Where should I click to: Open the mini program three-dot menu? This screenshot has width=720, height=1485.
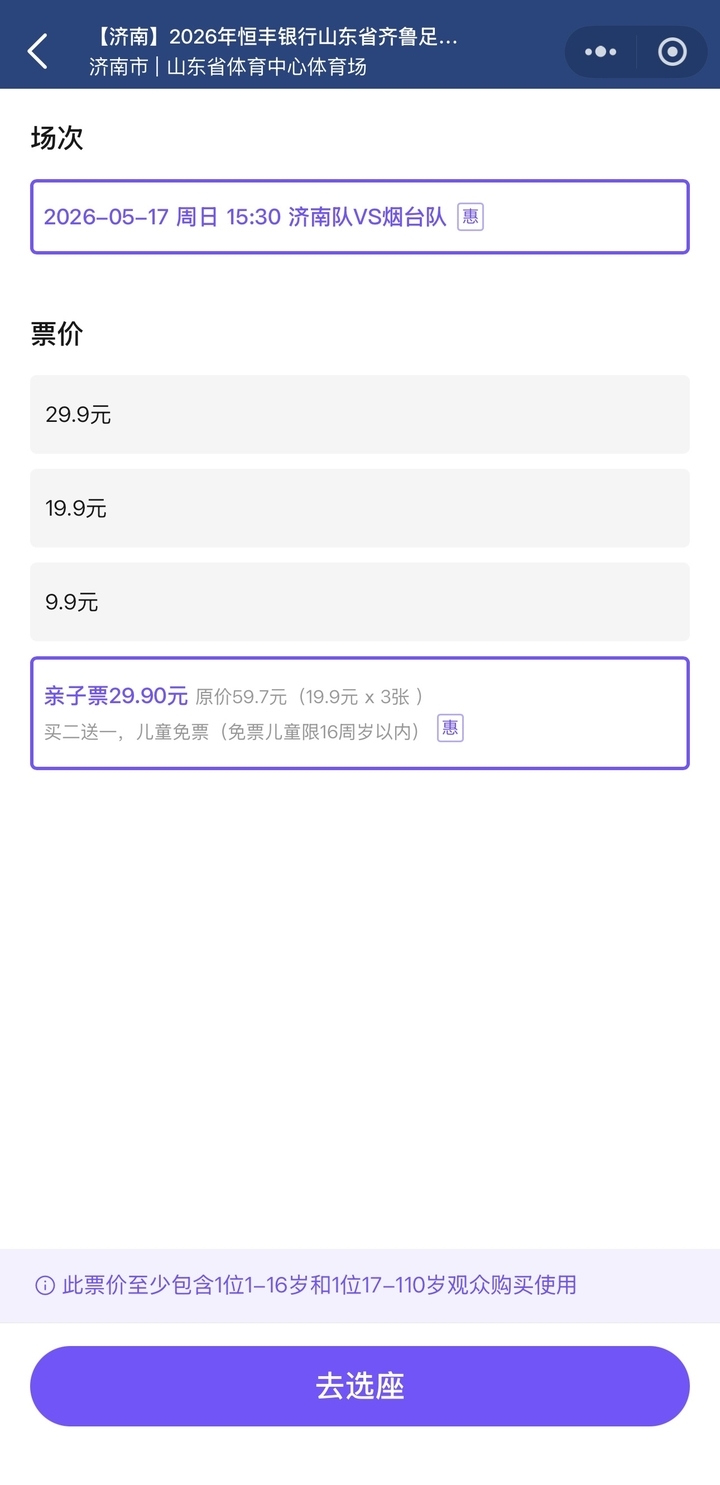[x=600, y=52]
